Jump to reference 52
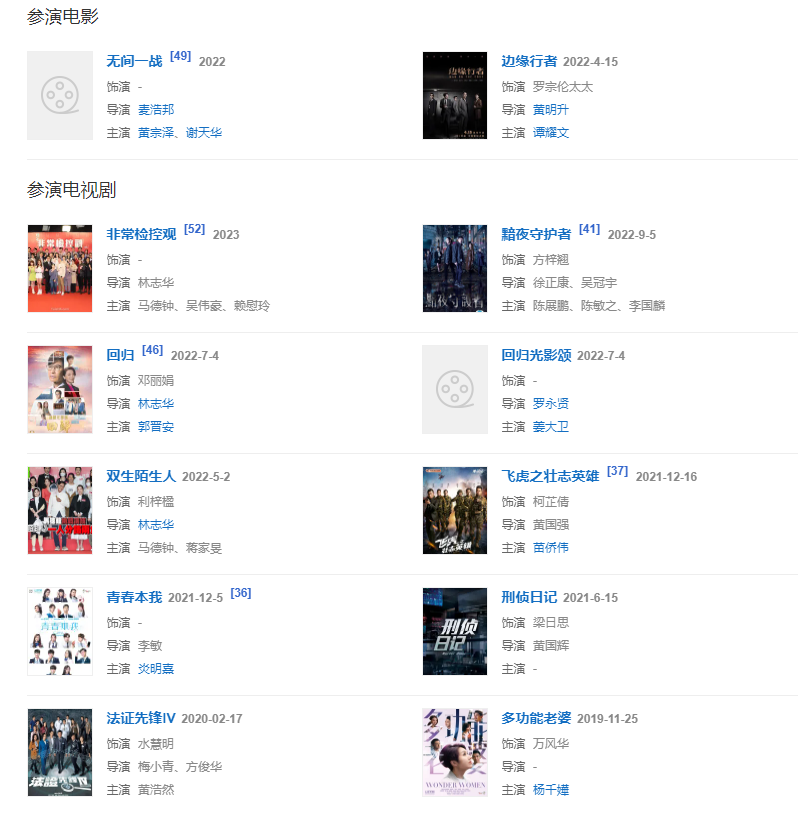 (194, 229)
